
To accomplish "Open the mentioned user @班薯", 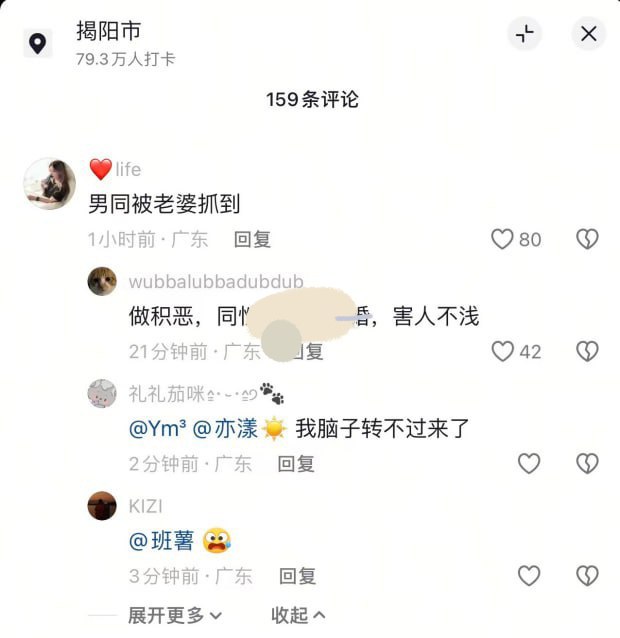I will (162, 542).
